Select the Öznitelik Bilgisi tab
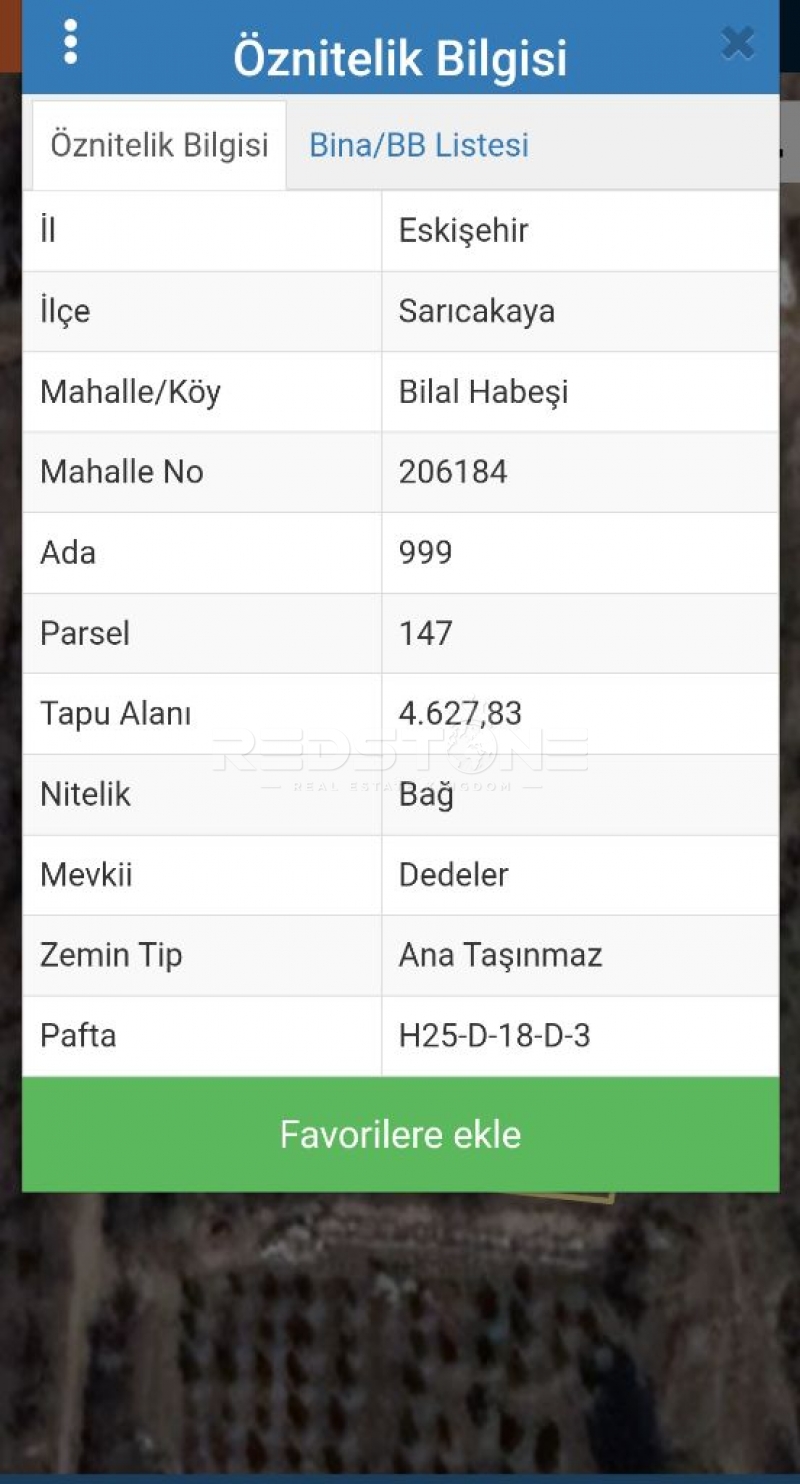The image size is (800, 1484). click(x=159, y=145)
